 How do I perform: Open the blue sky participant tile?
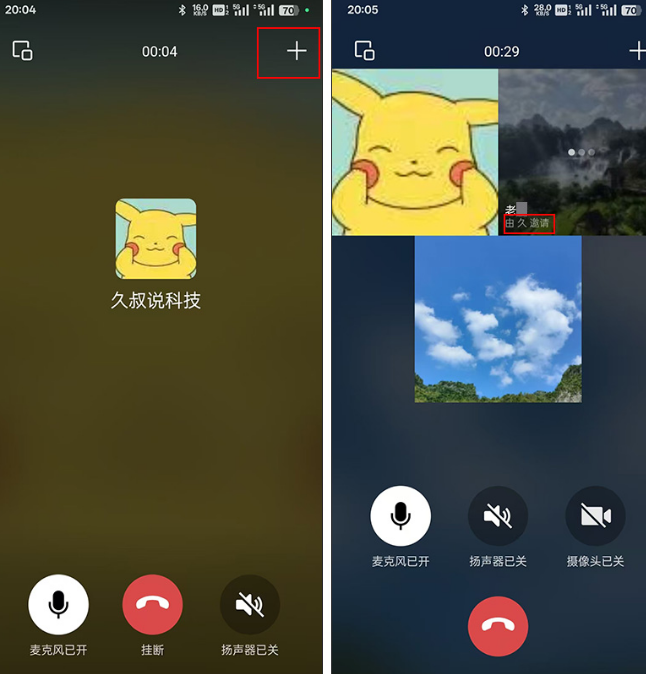click(498, 319)
